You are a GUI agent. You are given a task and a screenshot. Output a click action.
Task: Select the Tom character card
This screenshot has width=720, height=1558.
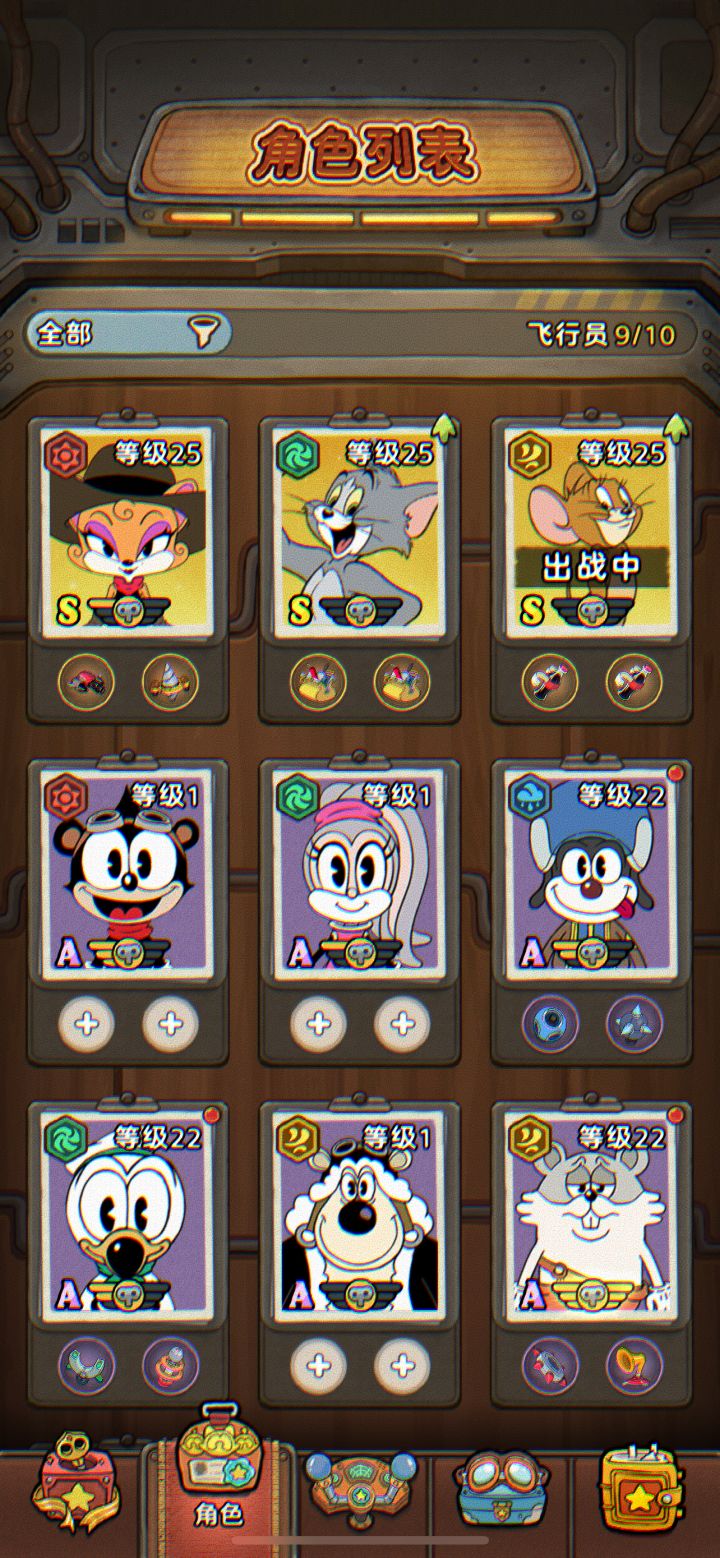tap(360, 530)
